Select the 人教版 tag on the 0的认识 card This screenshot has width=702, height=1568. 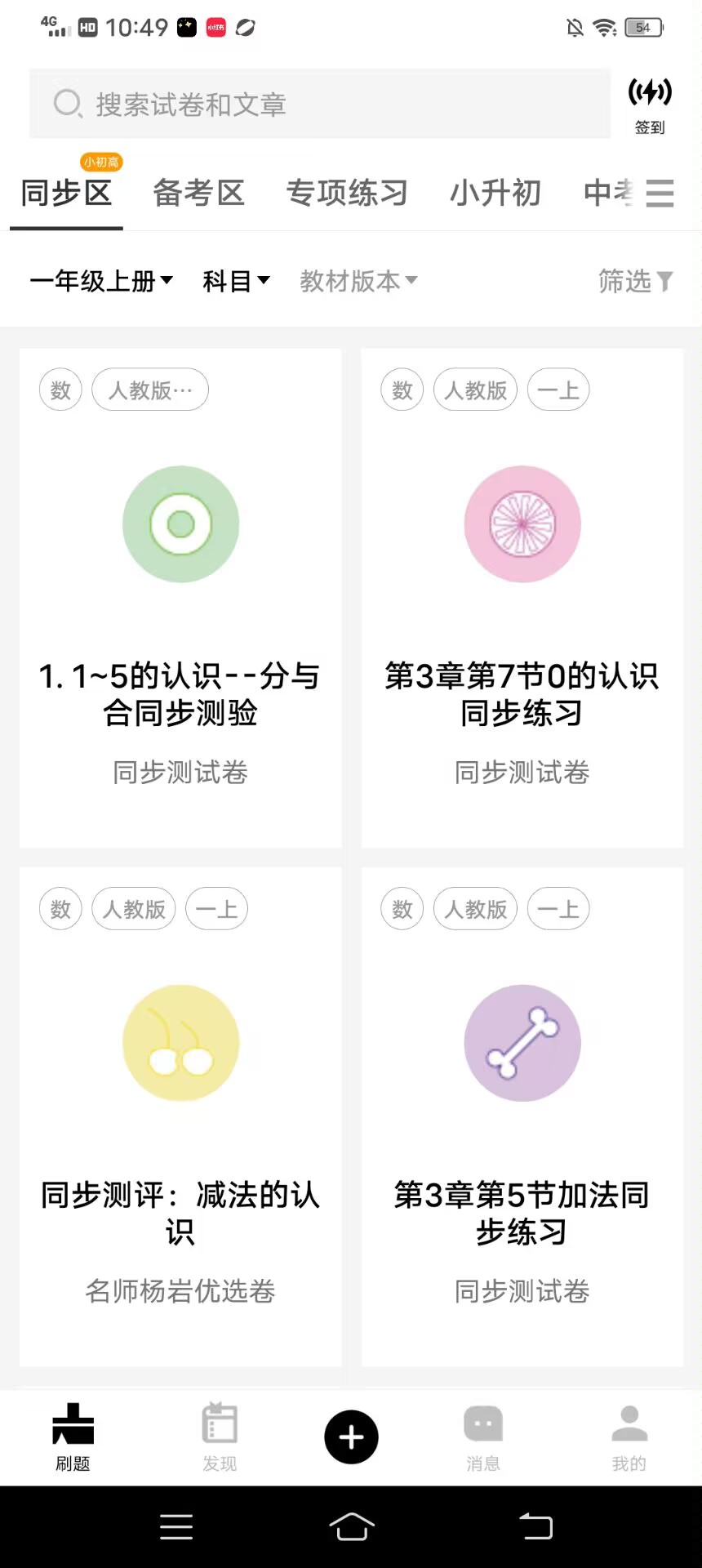[x=475, y=390]
